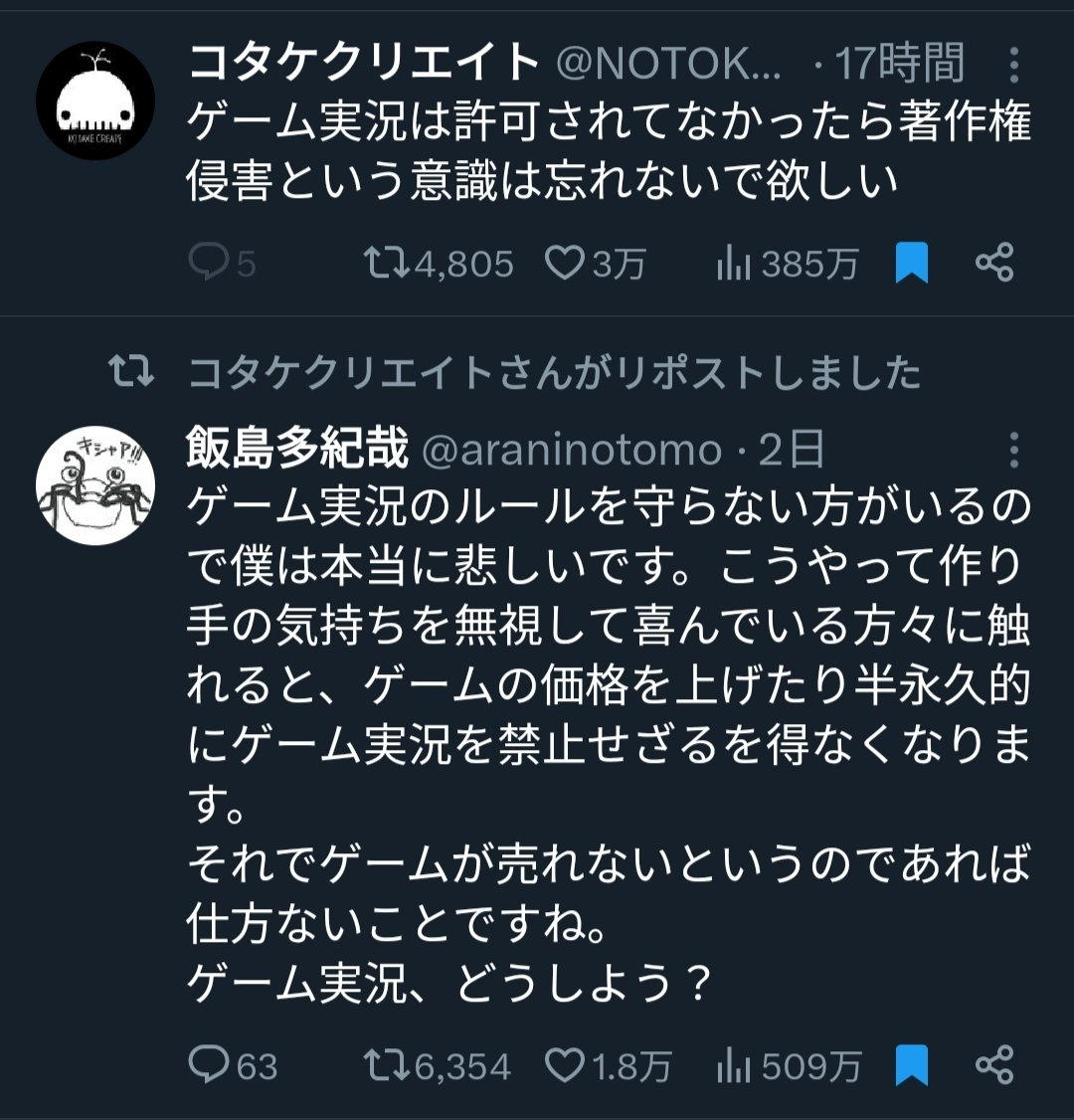The image size is (1074, 1120).
Task: Open overflow menu on コタケクリエイト's post
Action: [1013, 66]
